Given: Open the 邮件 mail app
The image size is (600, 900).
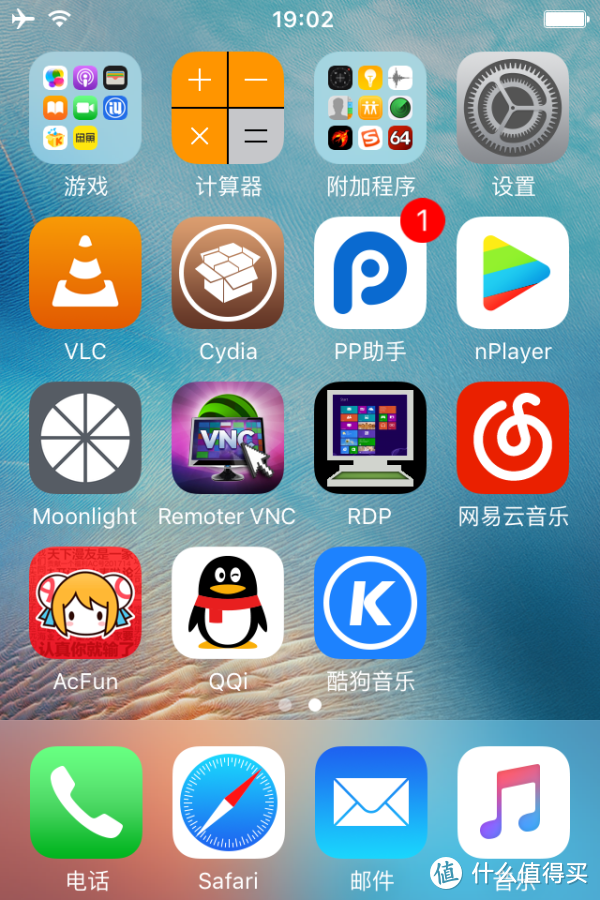Looking at the screenshot, I should 370,803.
